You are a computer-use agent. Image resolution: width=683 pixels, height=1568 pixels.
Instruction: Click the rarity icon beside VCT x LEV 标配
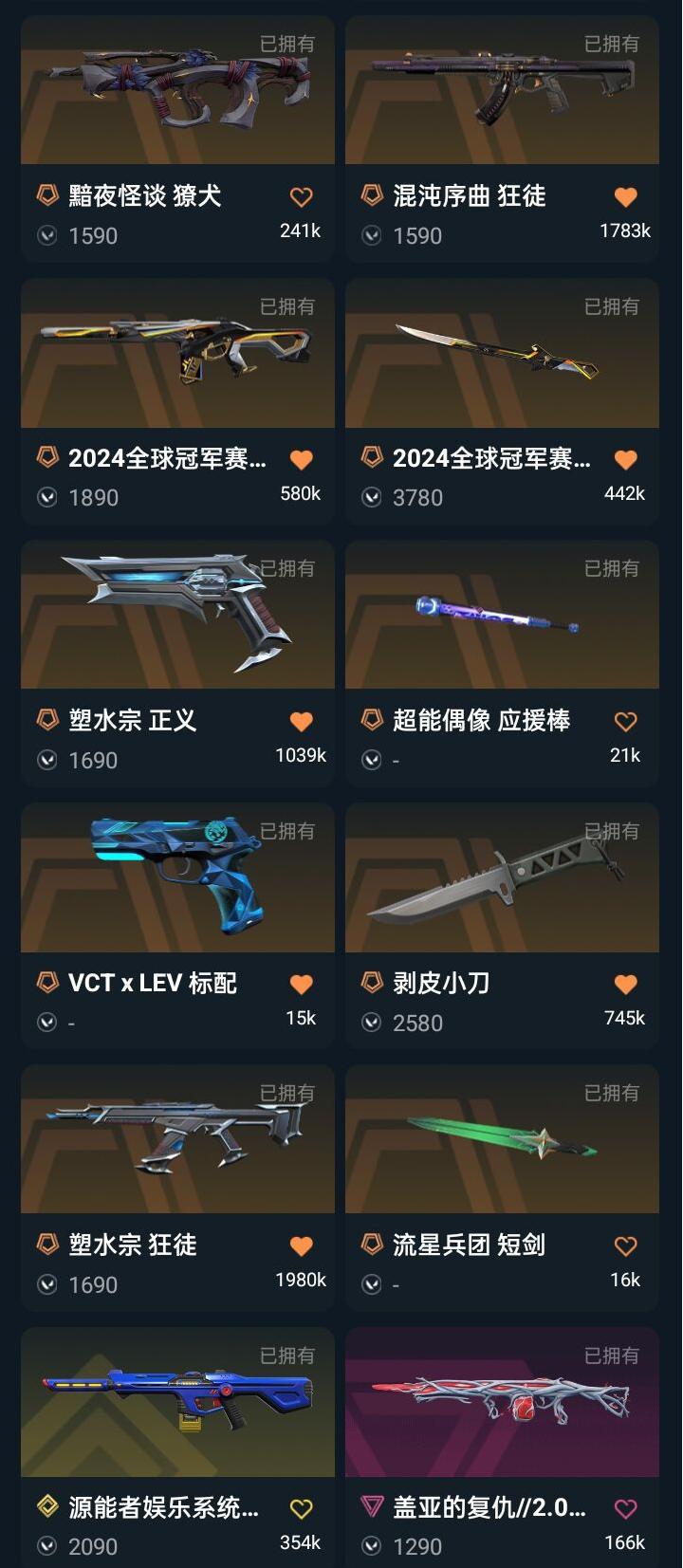47,984
